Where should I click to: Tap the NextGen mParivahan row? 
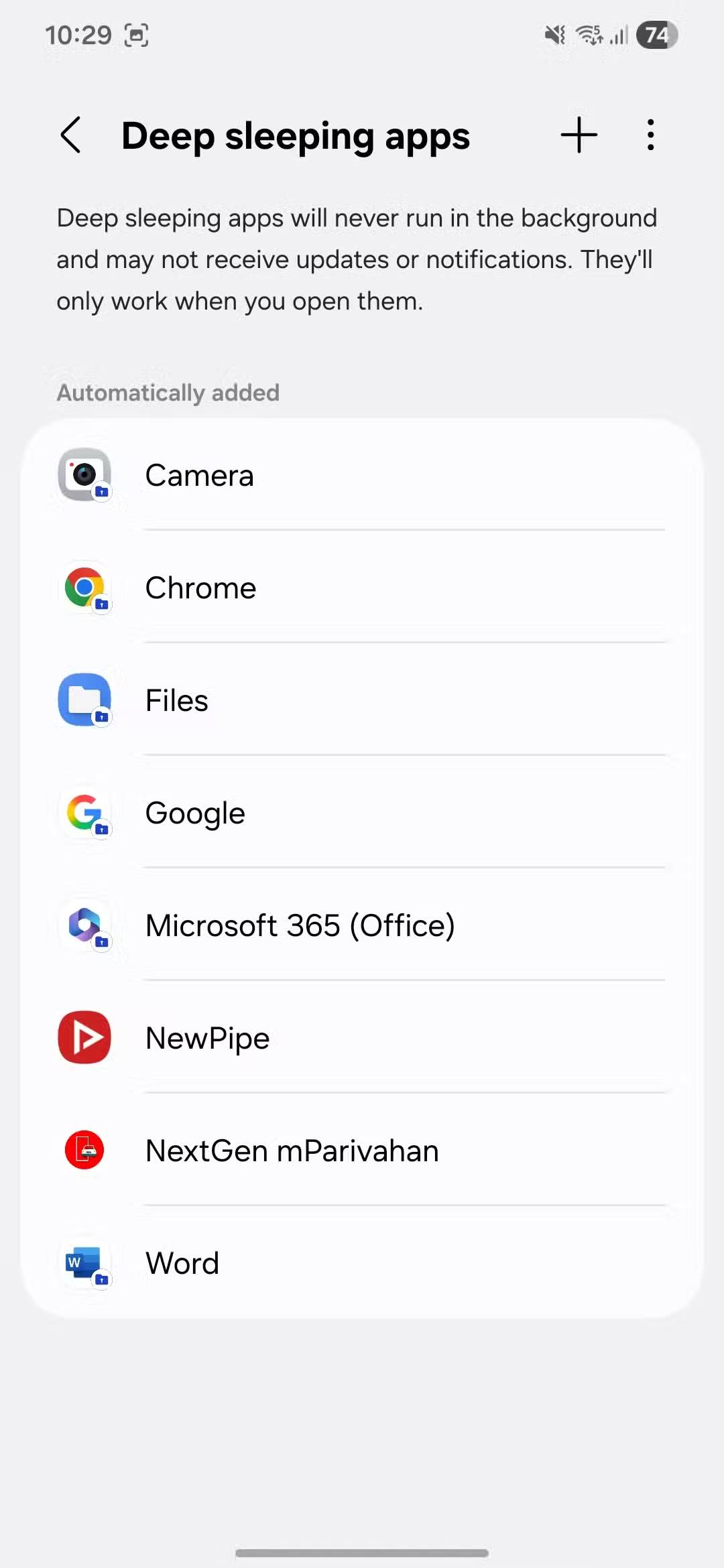point(362,1151)
